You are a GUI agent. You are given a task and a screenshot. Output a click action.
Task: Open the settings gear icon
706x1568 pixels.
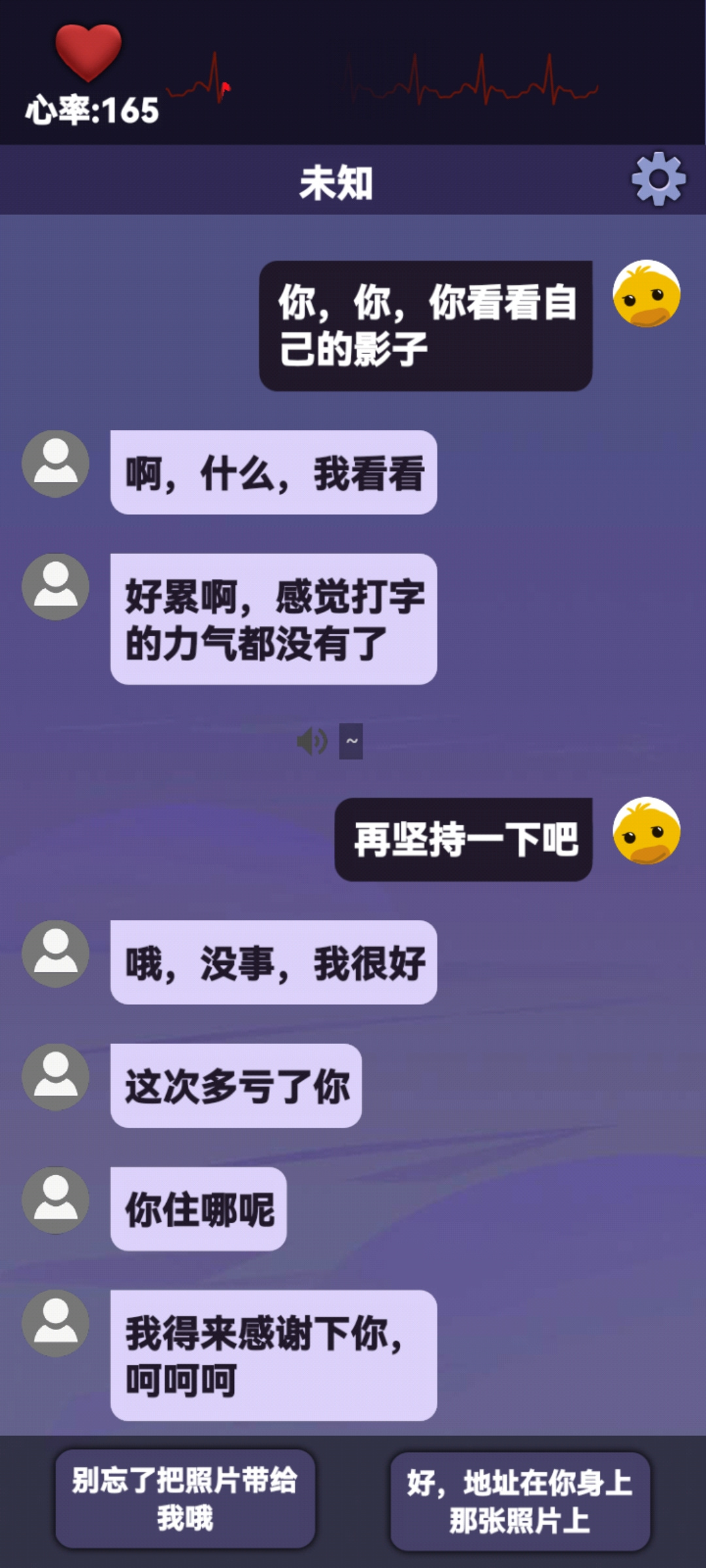coord(658,179)
